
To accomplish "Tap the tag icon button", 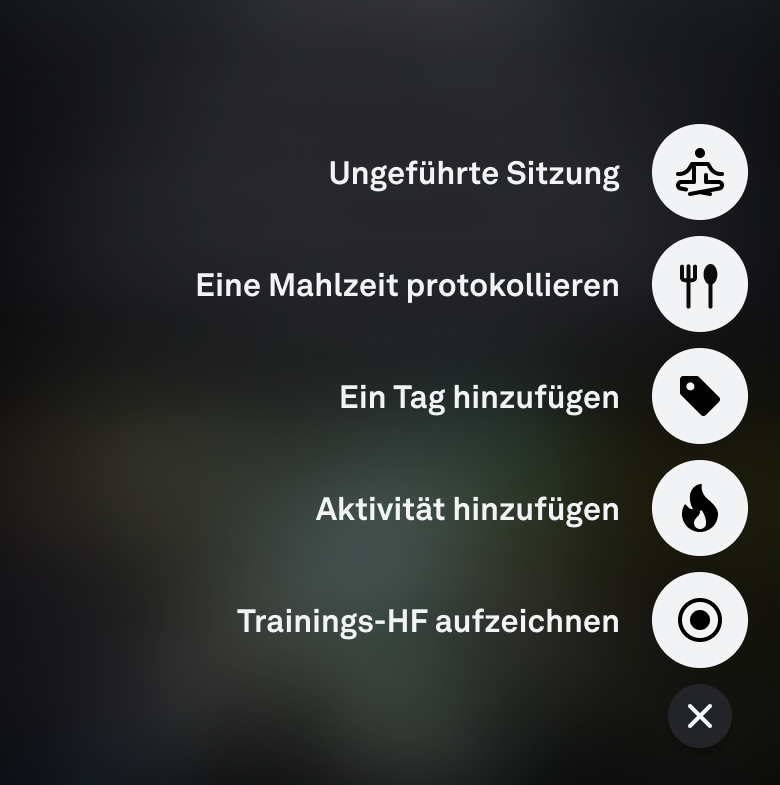I will click(699, 396).
